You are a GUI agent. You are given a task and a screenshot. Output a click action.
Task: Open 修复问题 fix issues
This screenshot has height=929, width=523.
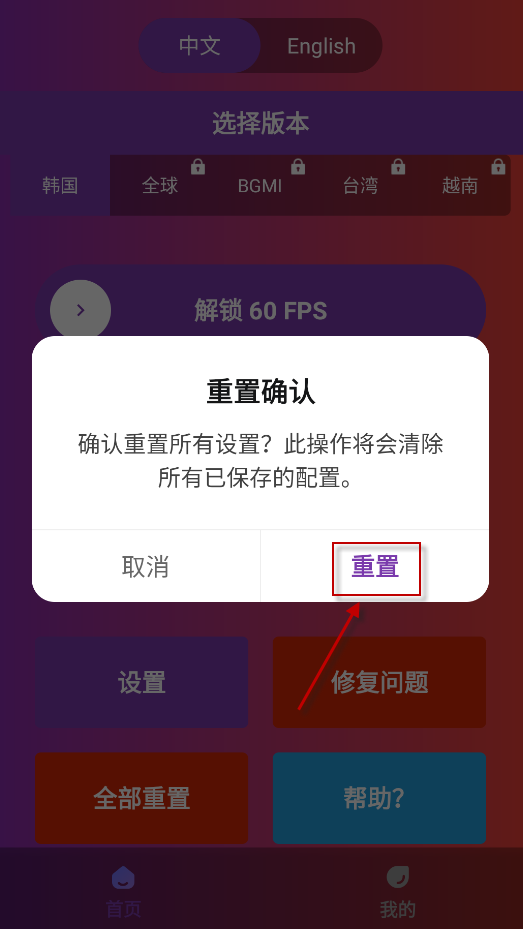[x=380, y=682]
